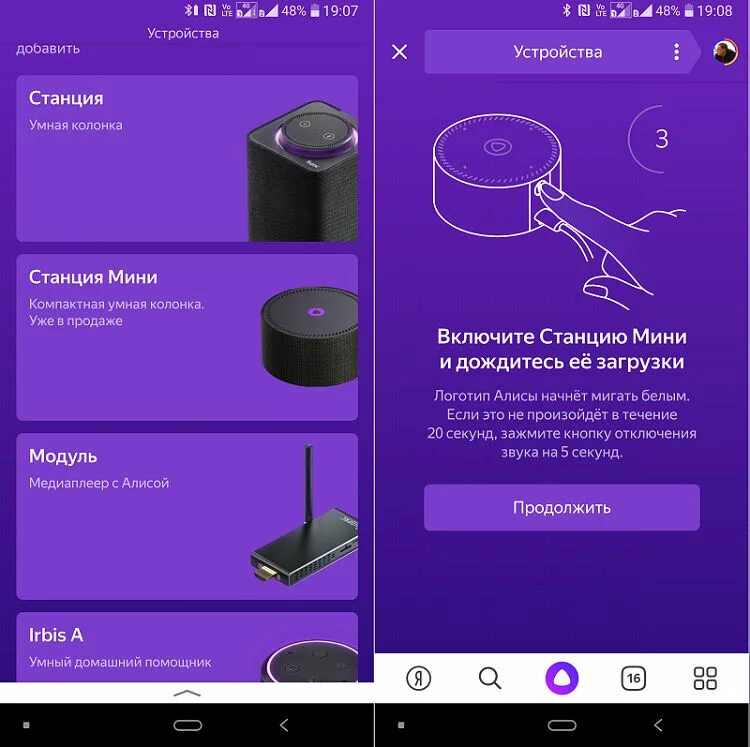Open the services grid tab
This screenshot has width=750, height=747.
pos(705,679)
